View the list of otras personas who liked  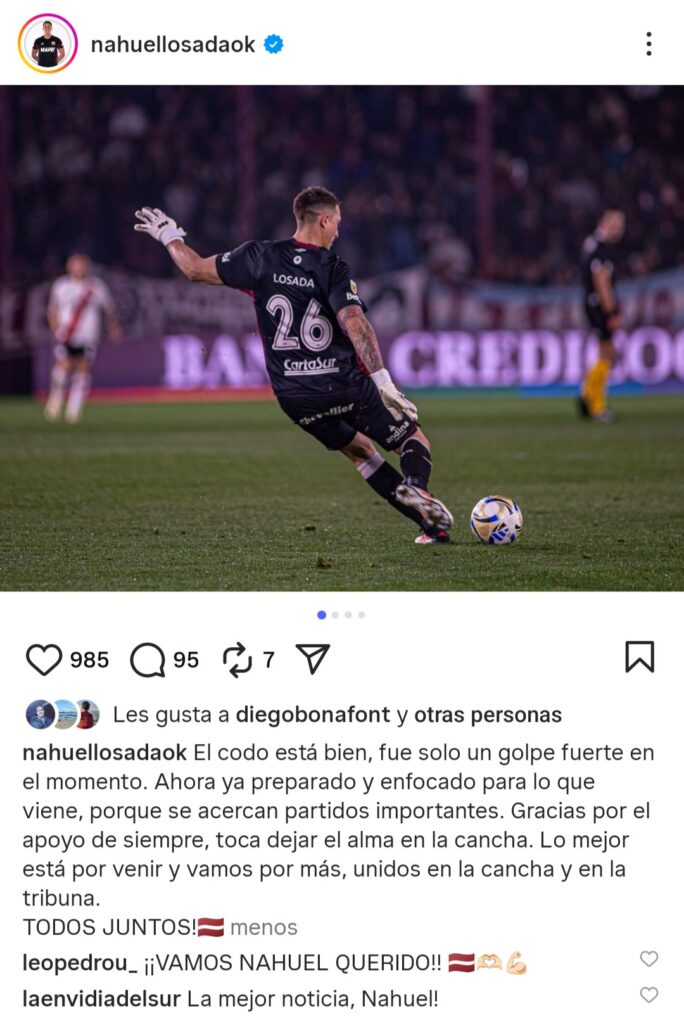[487, 715]
